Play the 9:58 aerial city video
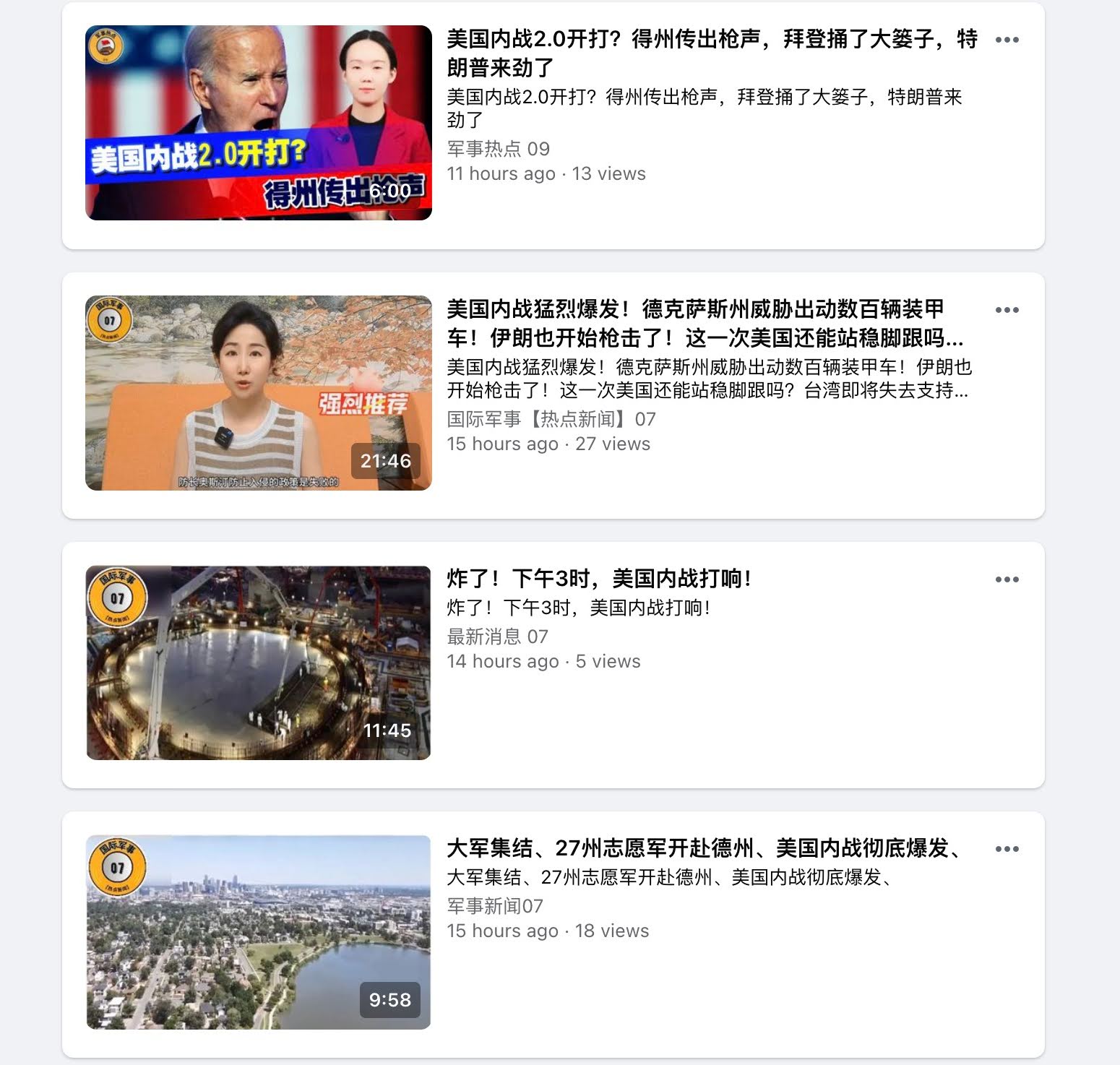1120x1065 pixels. (x=258, y=932)
